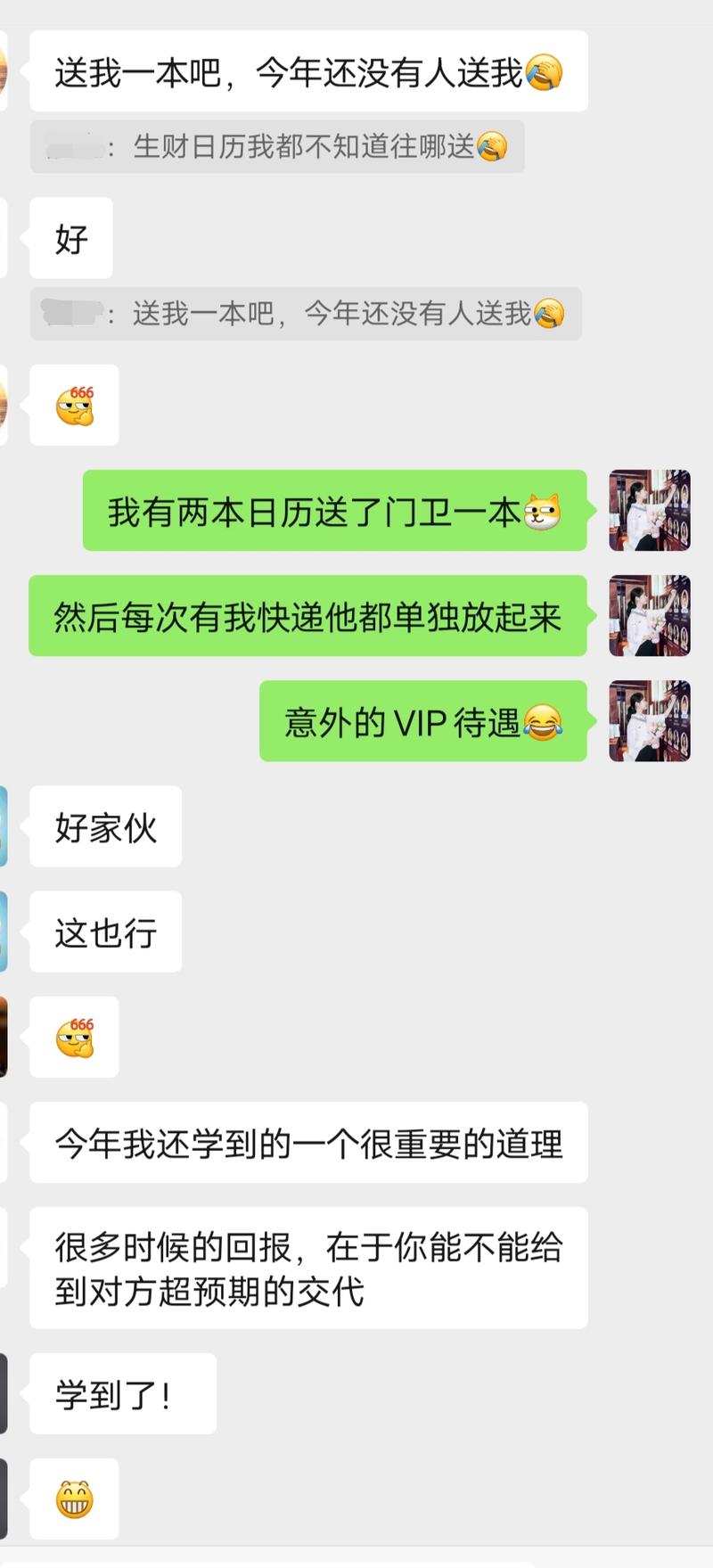Viewport: 713px width, 1568px height.
Task: Select the 学到了! message
Action: (x=122, y=1395)
